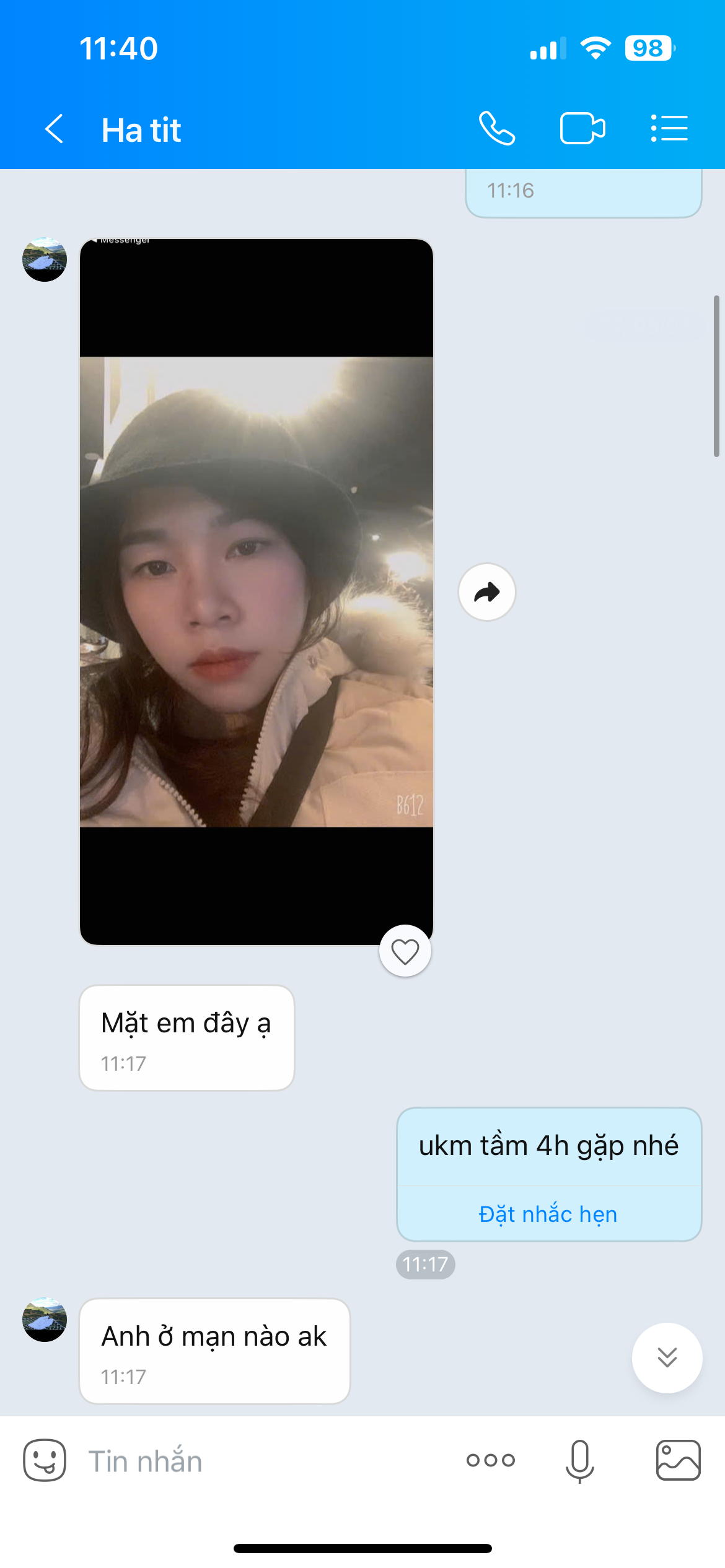Screen dimensions: 725x1568
Task: React with a heart to the photo
Action: coord(405,951)
